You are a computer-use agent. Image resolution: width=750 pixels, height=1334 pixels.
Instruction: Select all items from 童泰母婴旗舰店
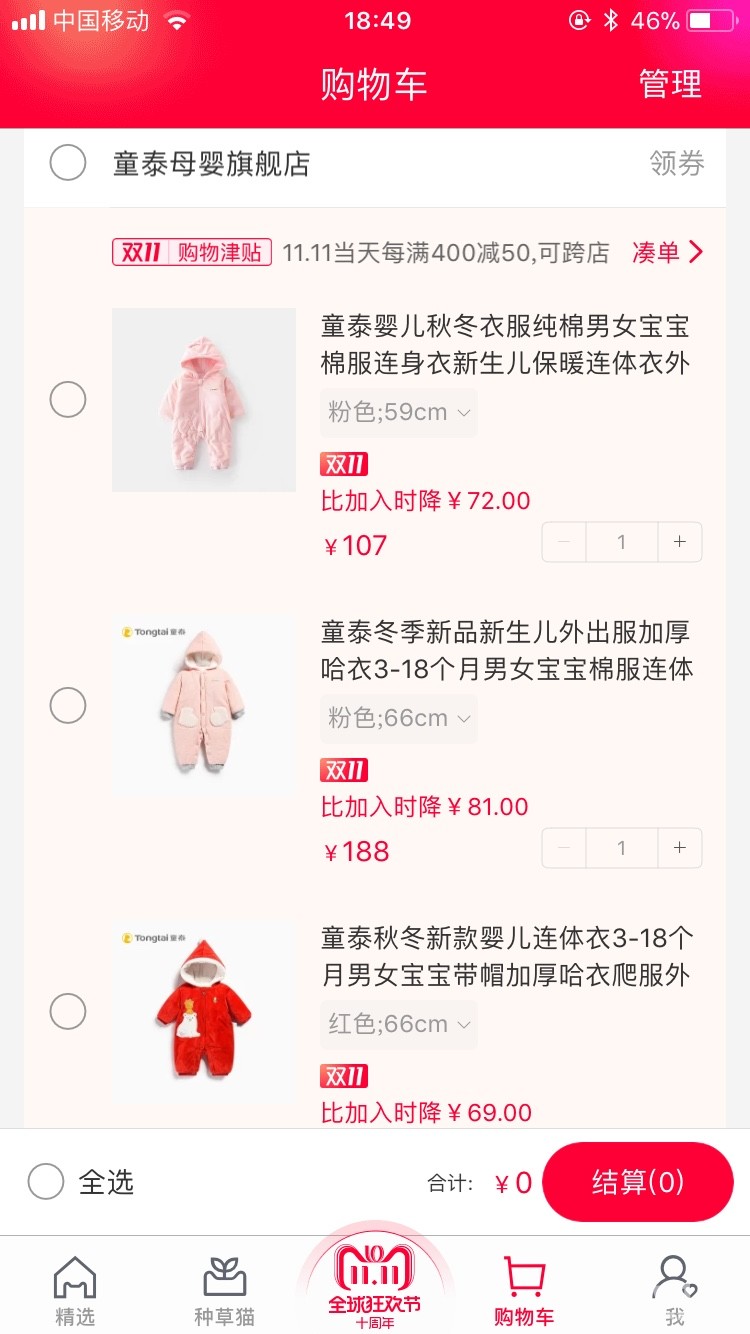(68, 163)
